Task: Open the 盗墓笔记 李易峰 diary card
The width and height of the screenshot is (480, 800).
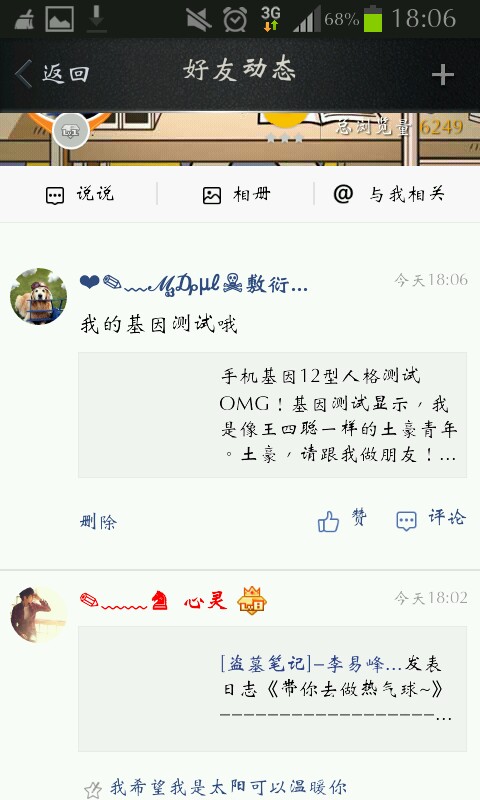Action: pos(272,689)
